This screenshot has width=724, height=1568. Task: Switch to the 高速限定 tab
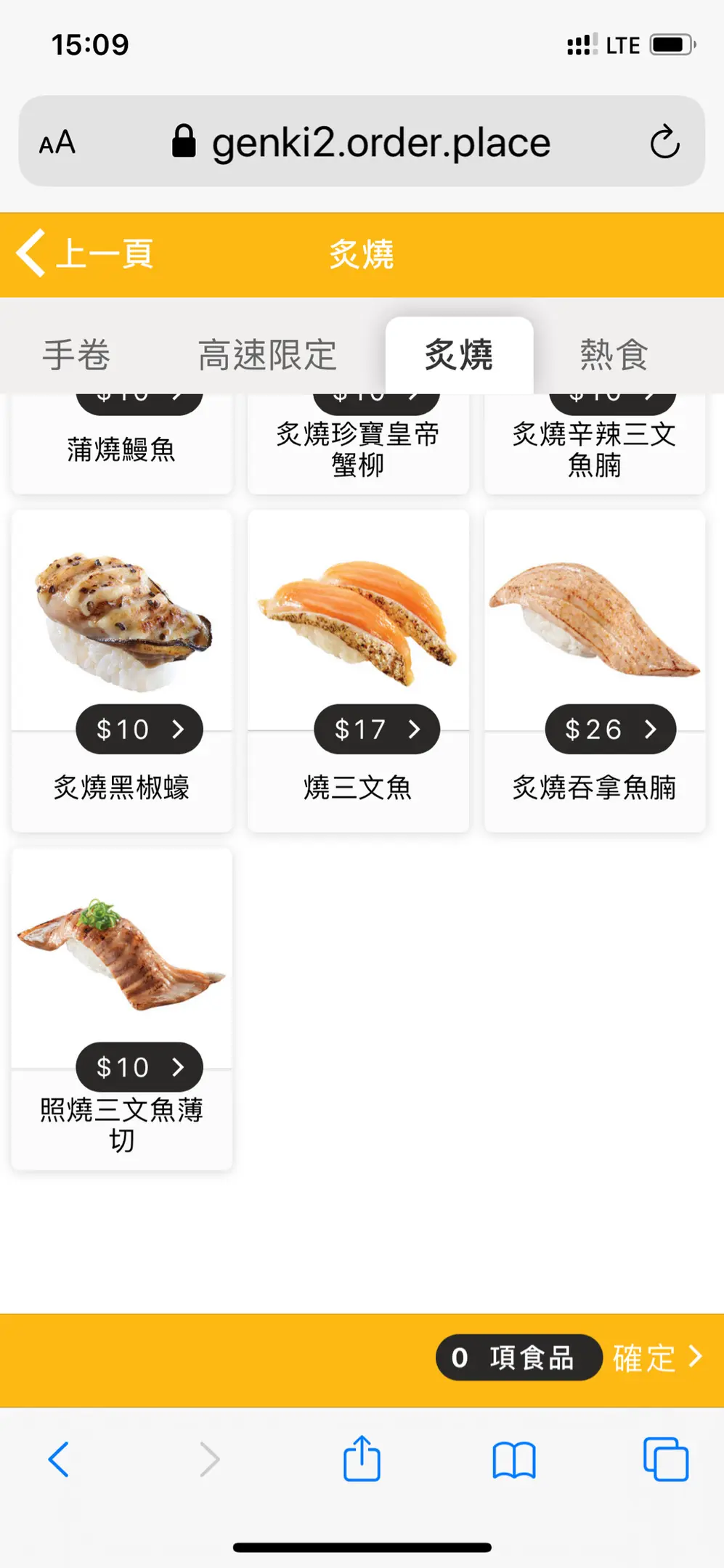tap(267, 355)
